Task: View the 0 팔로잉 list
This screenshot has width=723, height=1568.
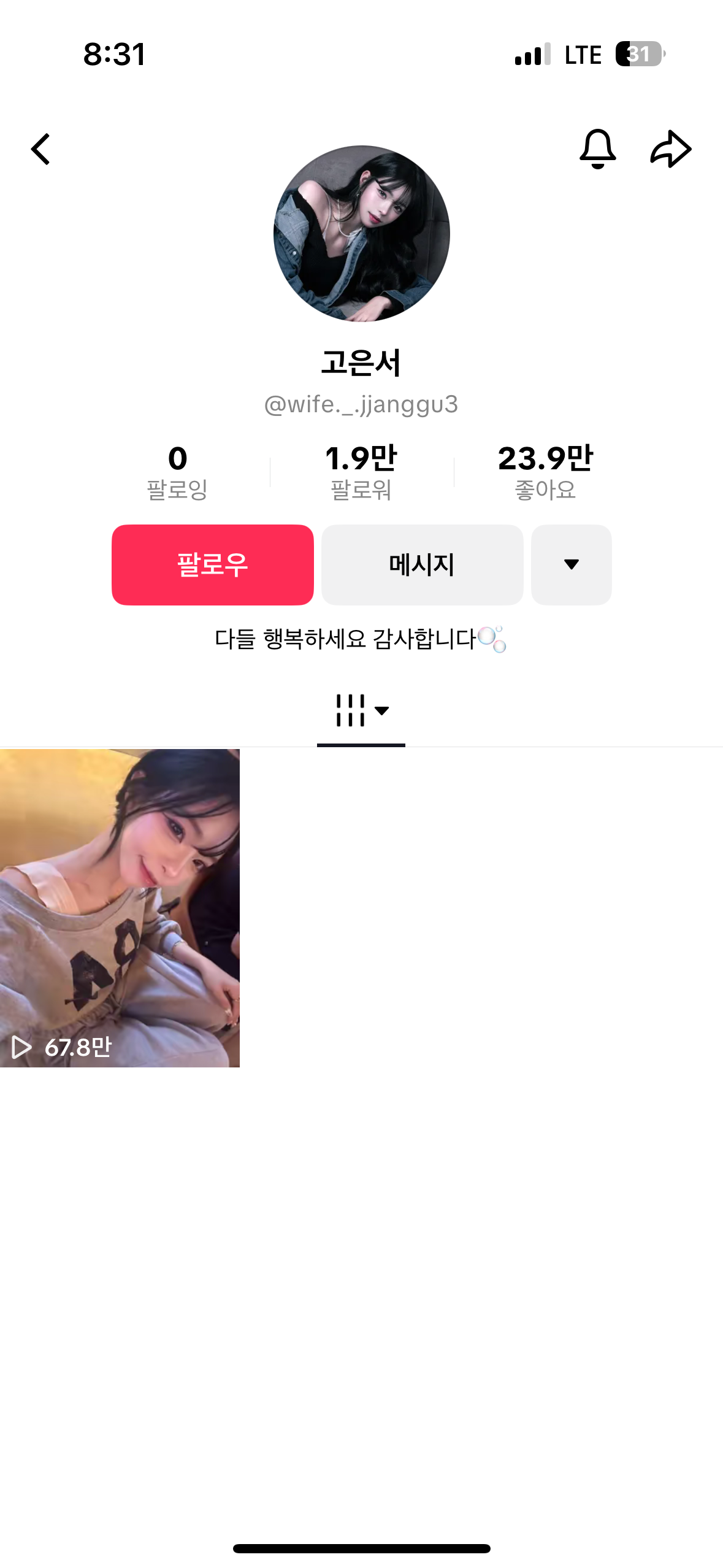Action: [177, 472]
